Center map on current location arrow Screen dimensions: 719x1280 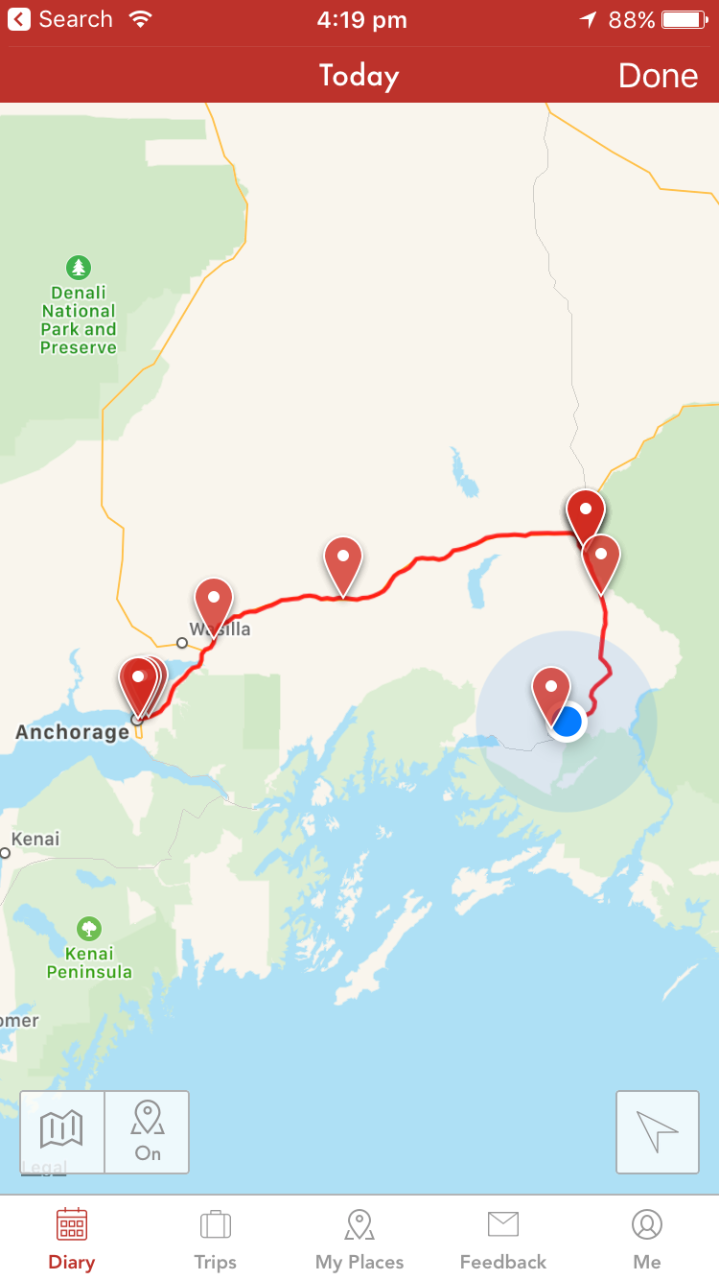coord(657,1131)
